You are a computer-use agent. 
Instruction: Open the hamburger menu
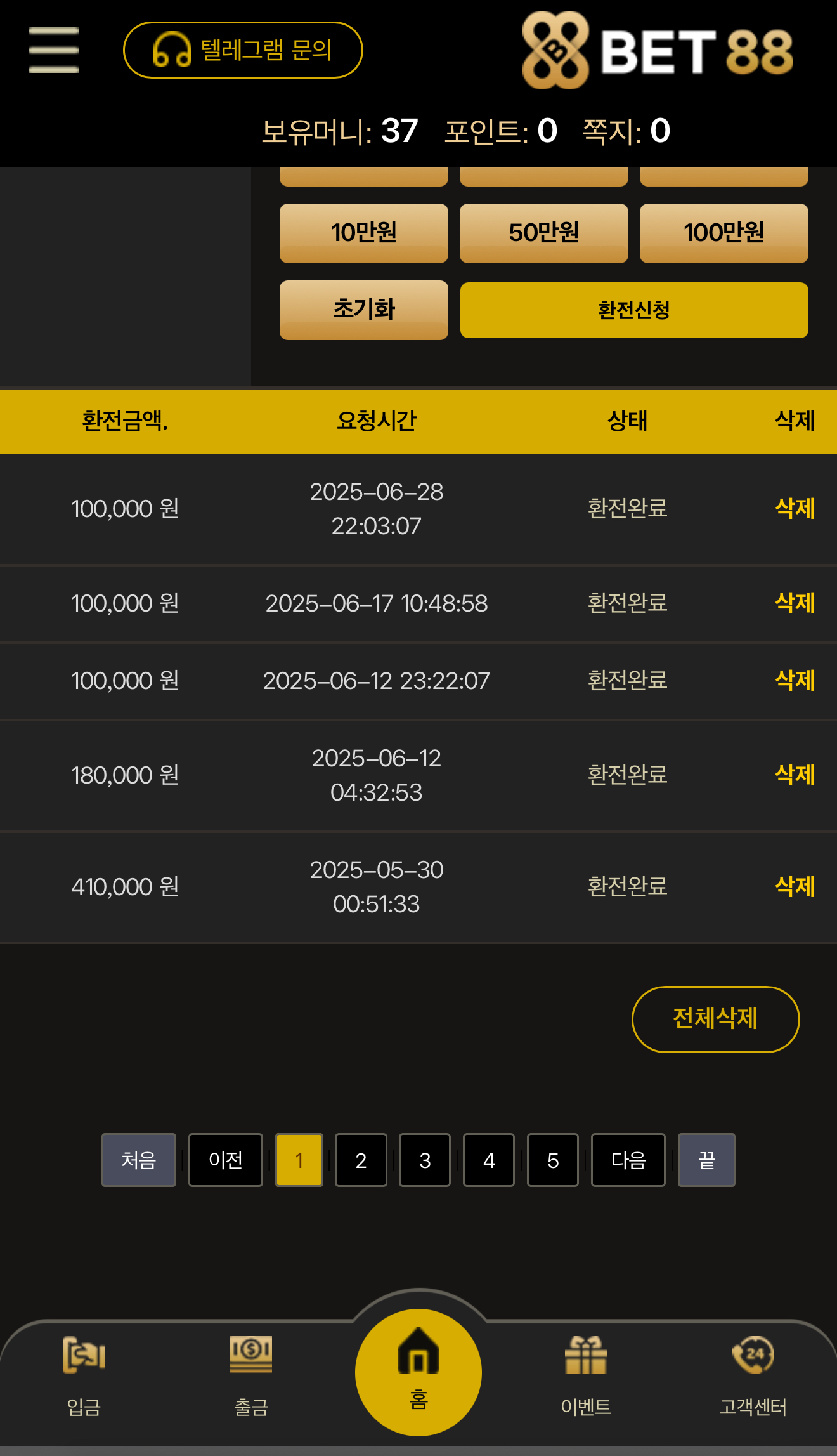pyautogui.click(x=53, y=50)
